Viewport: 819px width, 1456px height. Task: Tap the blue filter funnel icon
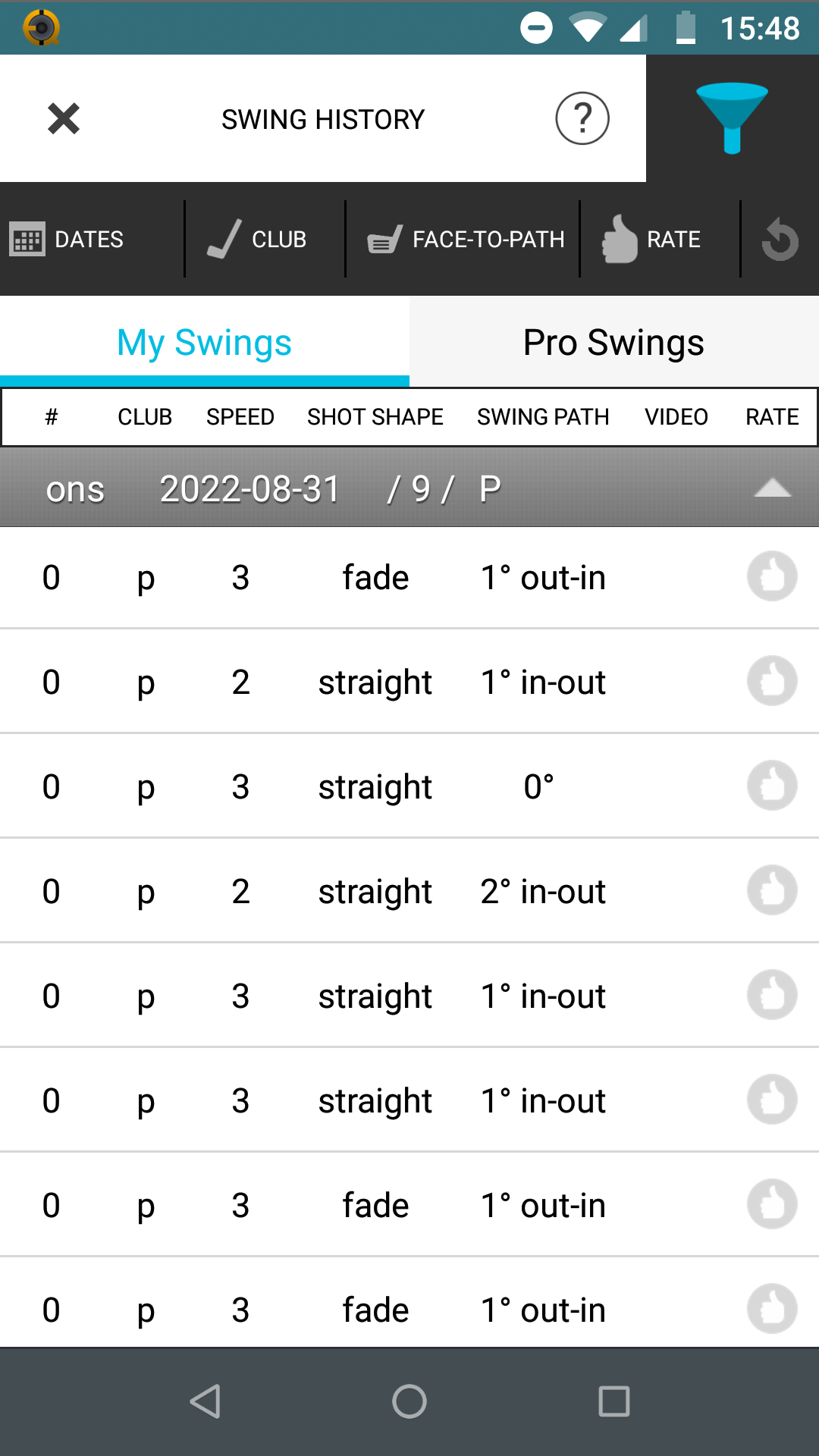[732, 118]
